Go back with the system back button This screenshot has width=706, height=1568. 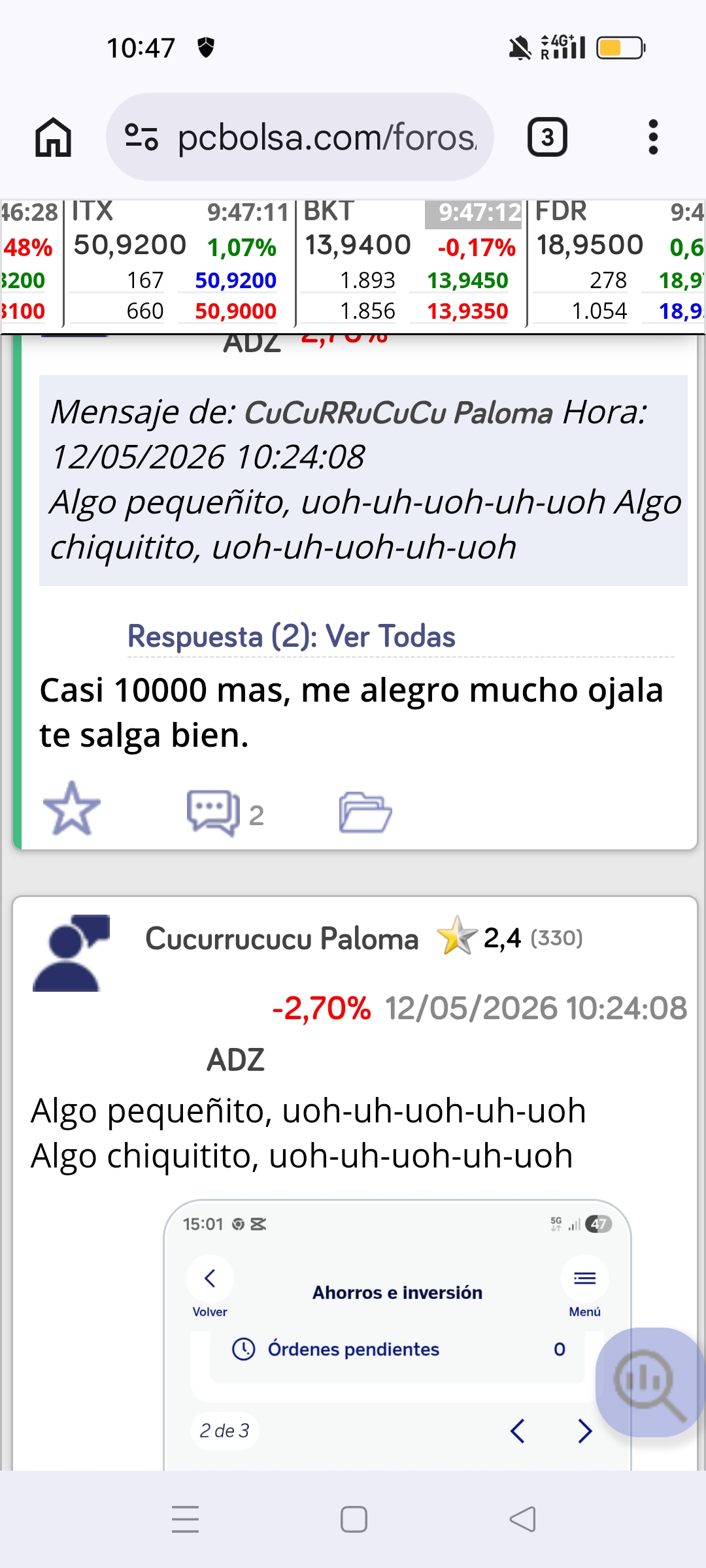click(x=522, y=1519)
